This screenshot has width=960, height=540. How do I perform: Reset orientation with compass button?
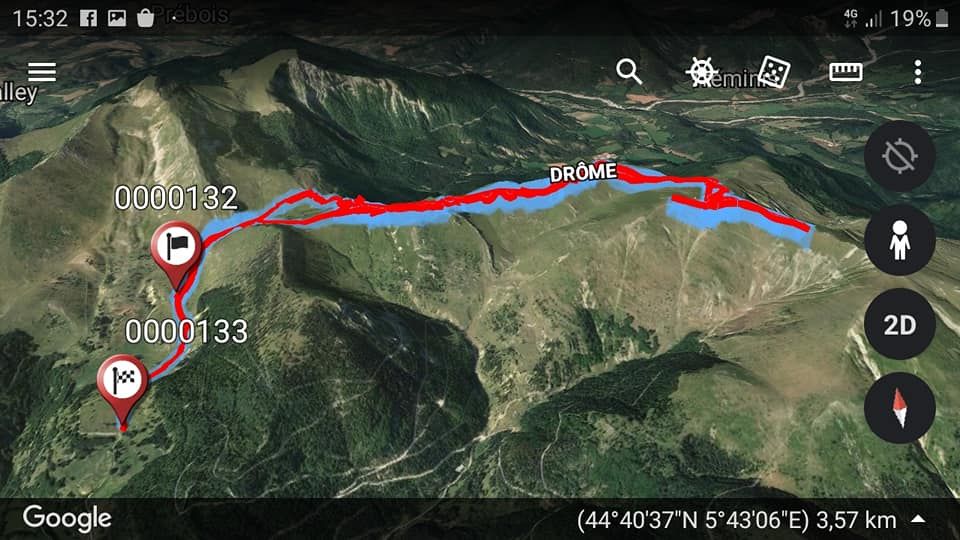(899, 407)
